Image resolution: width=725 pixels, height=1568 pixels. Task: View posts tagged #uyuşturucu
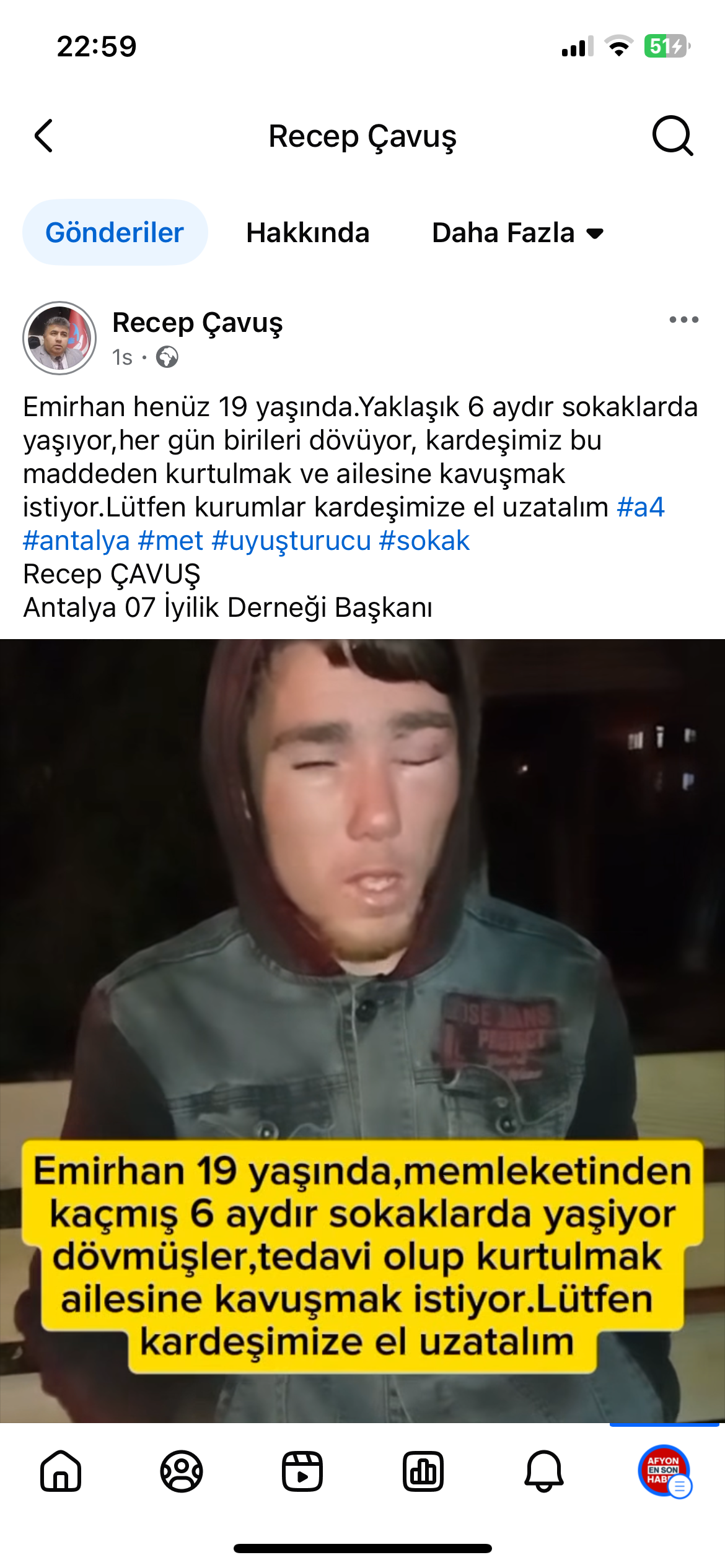pyautogui.click(x=291, y=541)
